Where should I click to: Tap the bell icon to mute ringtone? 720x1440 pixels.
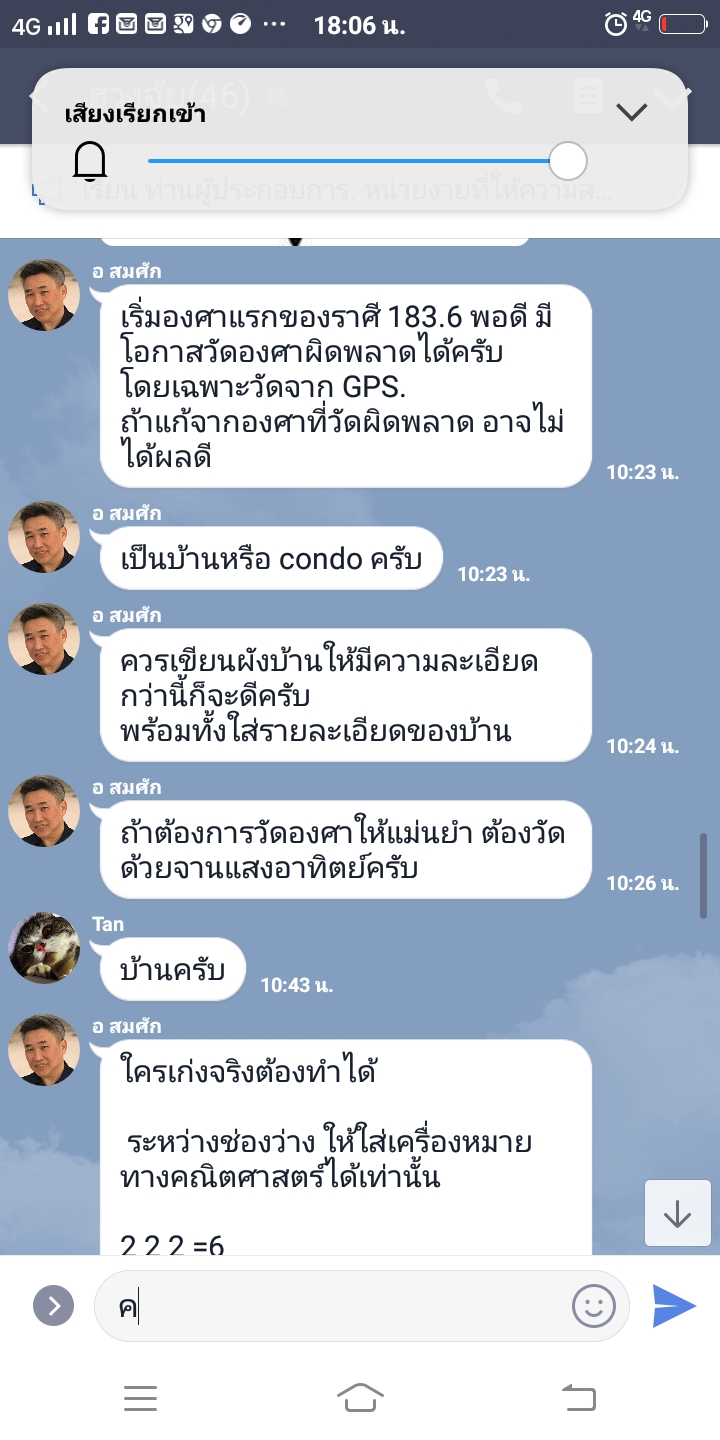coord(90,161)
